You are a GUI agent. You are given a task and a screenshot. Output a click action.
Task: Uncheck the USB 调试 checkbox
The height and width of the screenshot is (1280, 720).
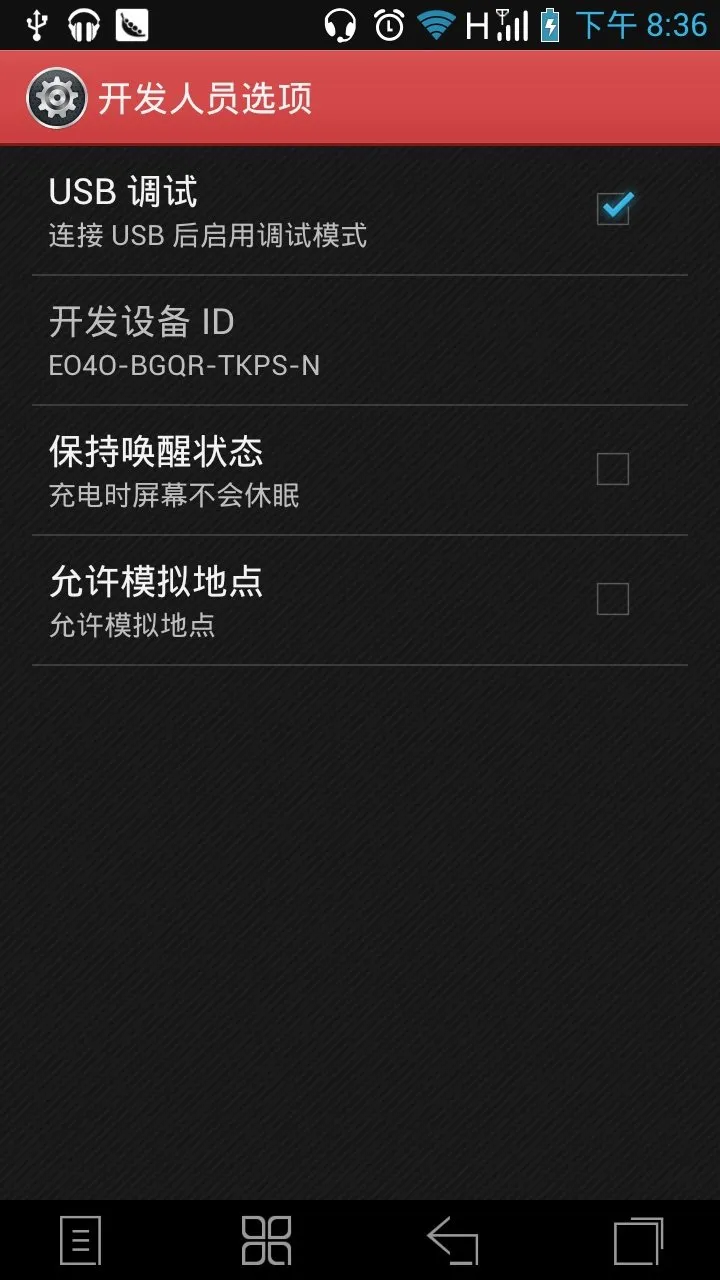coord(613,208)
